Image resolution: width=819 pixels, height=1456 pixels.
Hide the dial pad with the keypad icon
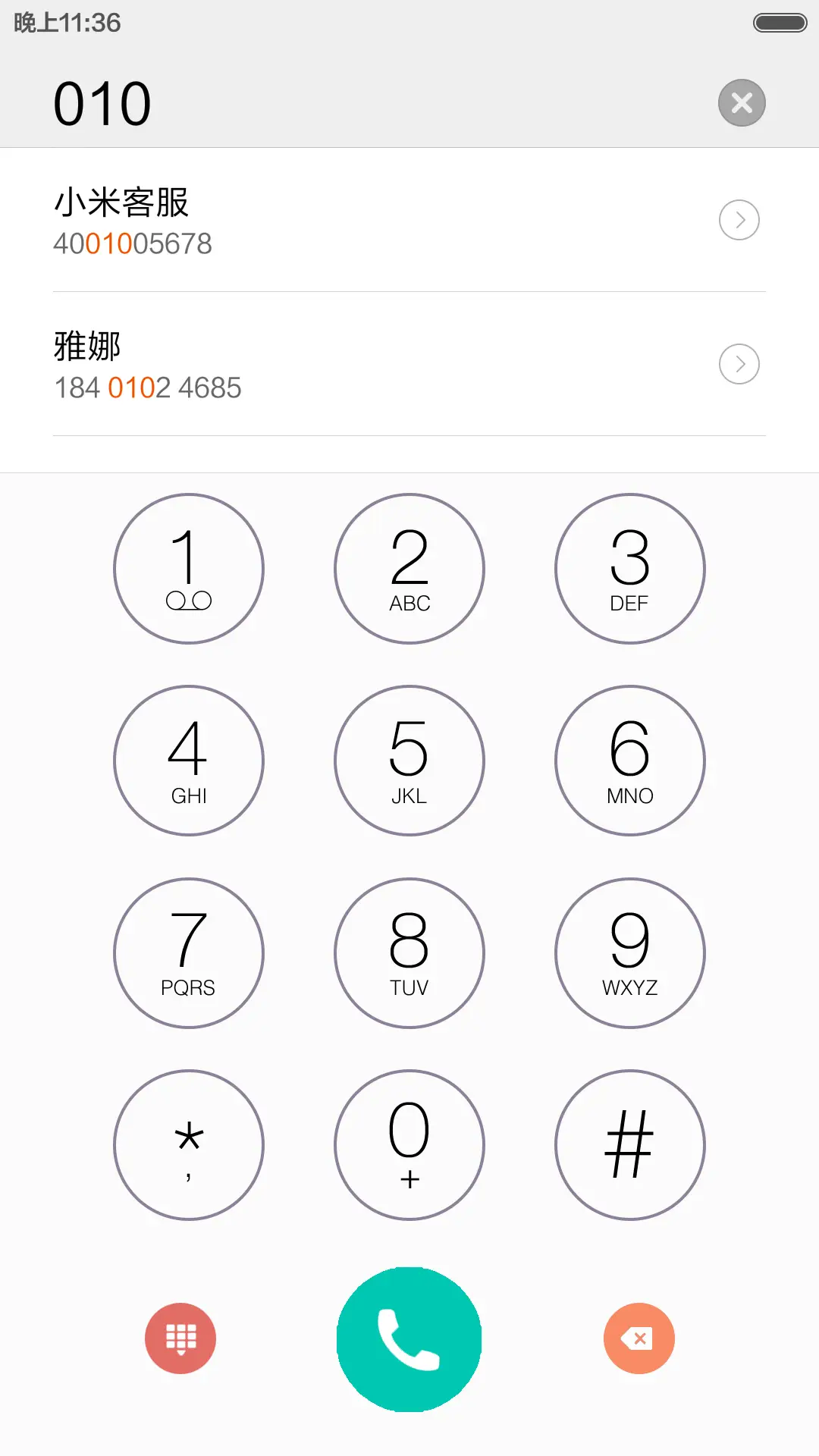point(180,1339)
